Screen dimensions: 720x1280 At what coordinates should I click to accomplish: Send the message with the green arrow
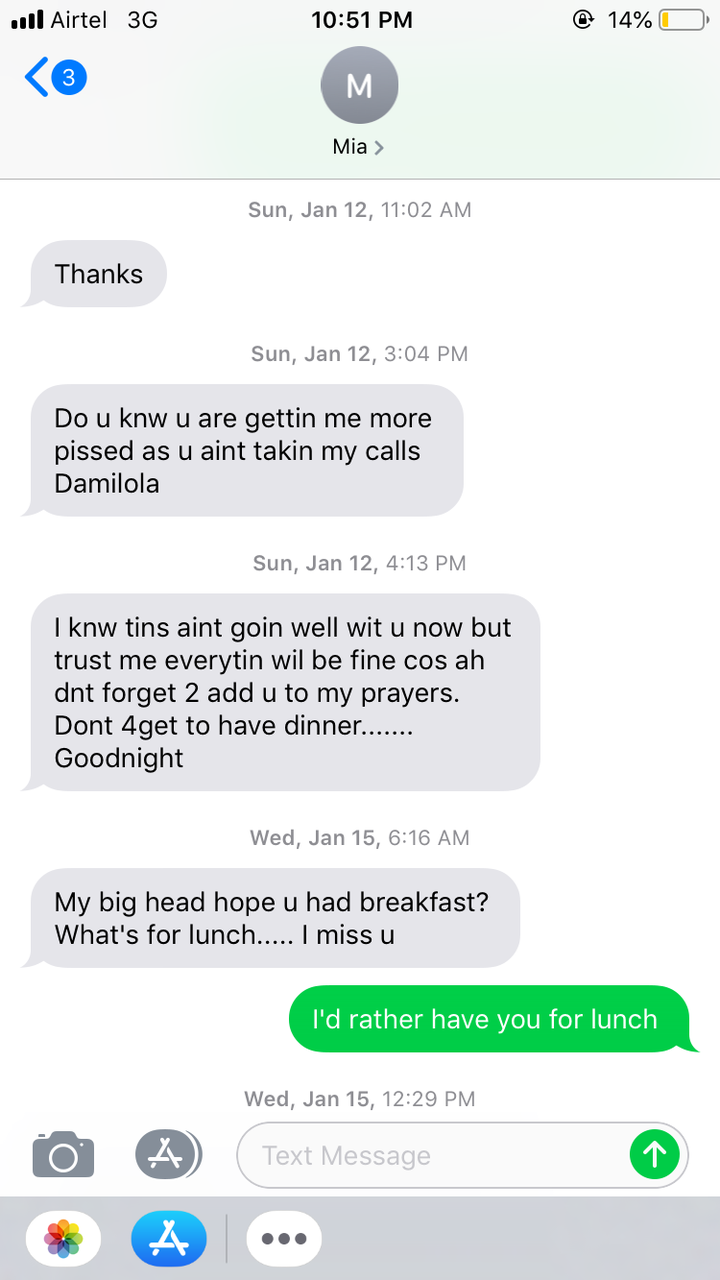655,1156
